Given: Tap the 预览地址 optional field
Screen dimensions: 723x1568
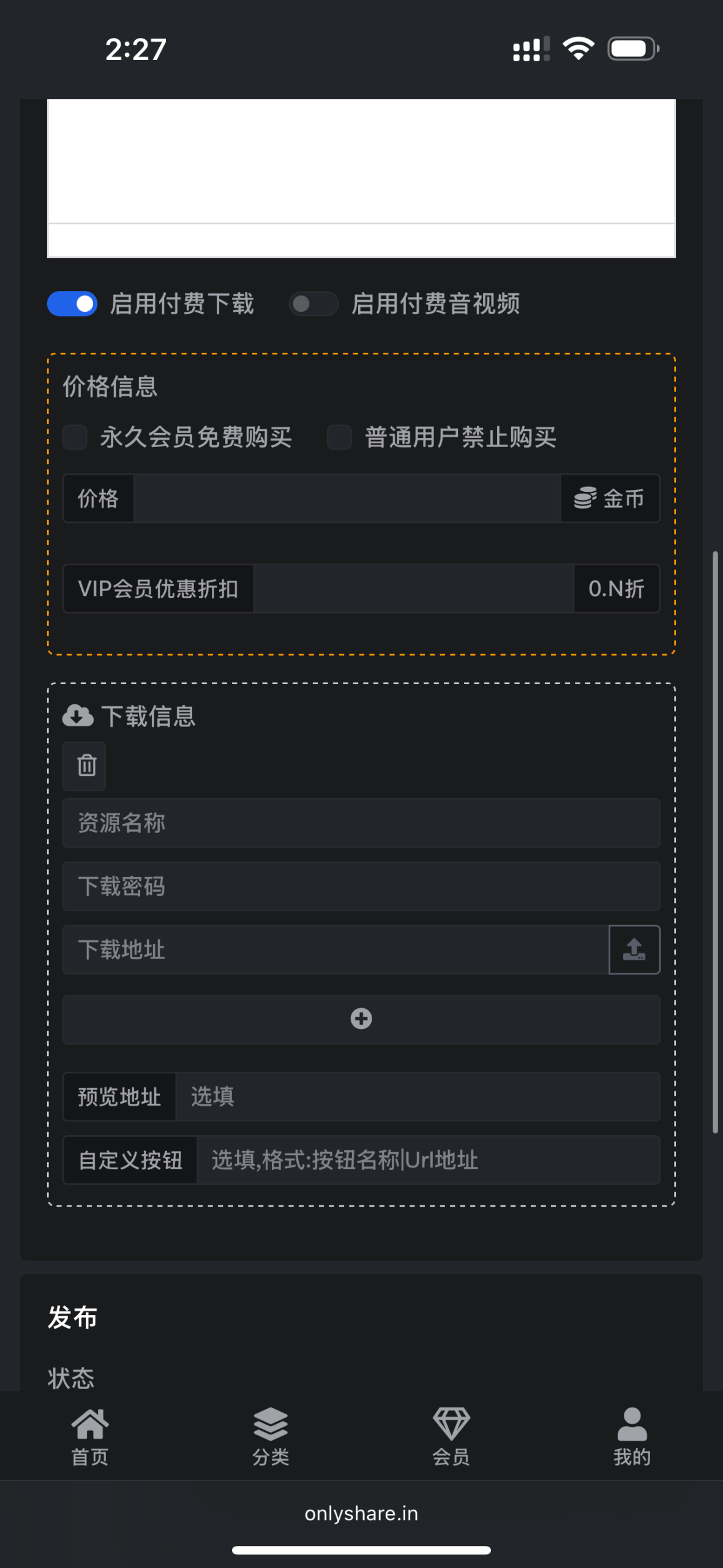Looking at the screenshot, I should click(x=418, y=1096).
